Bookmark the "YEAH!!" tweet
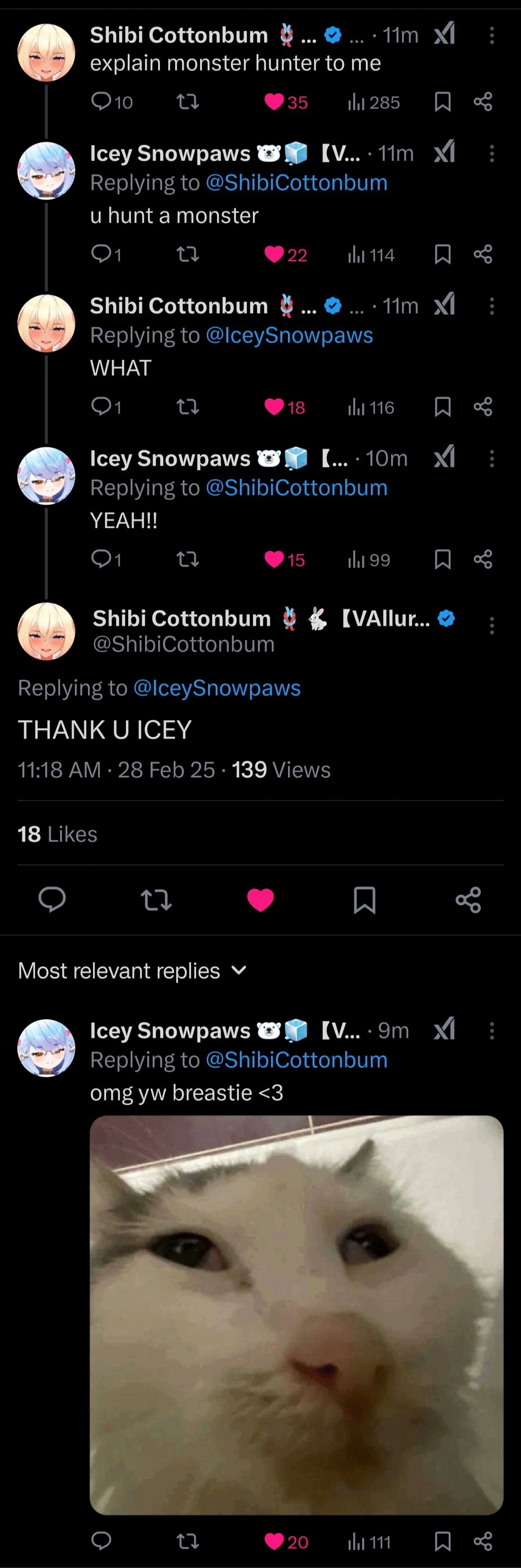 pos(442,560)
